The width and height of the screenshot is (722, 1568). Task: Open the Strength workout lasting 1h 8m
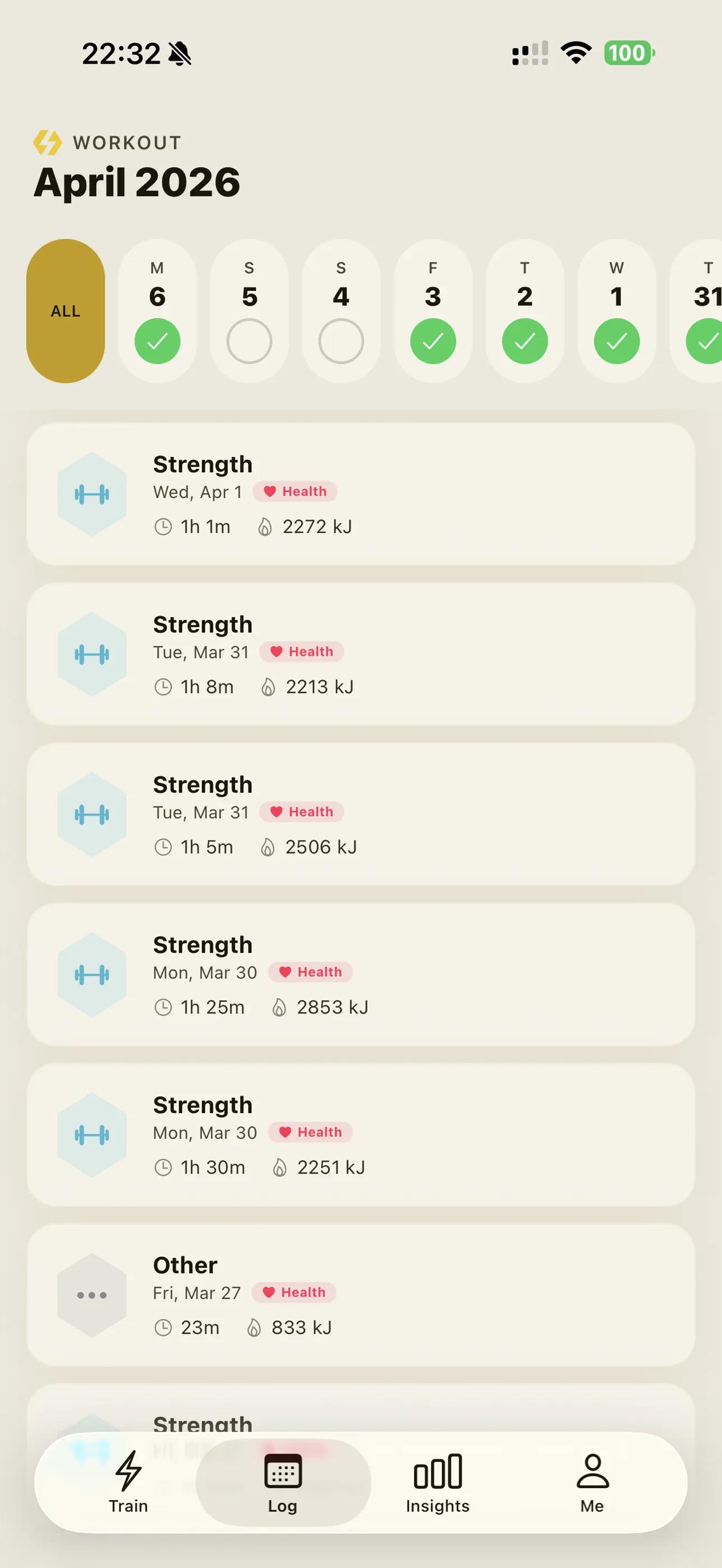[x=360, y=654]
